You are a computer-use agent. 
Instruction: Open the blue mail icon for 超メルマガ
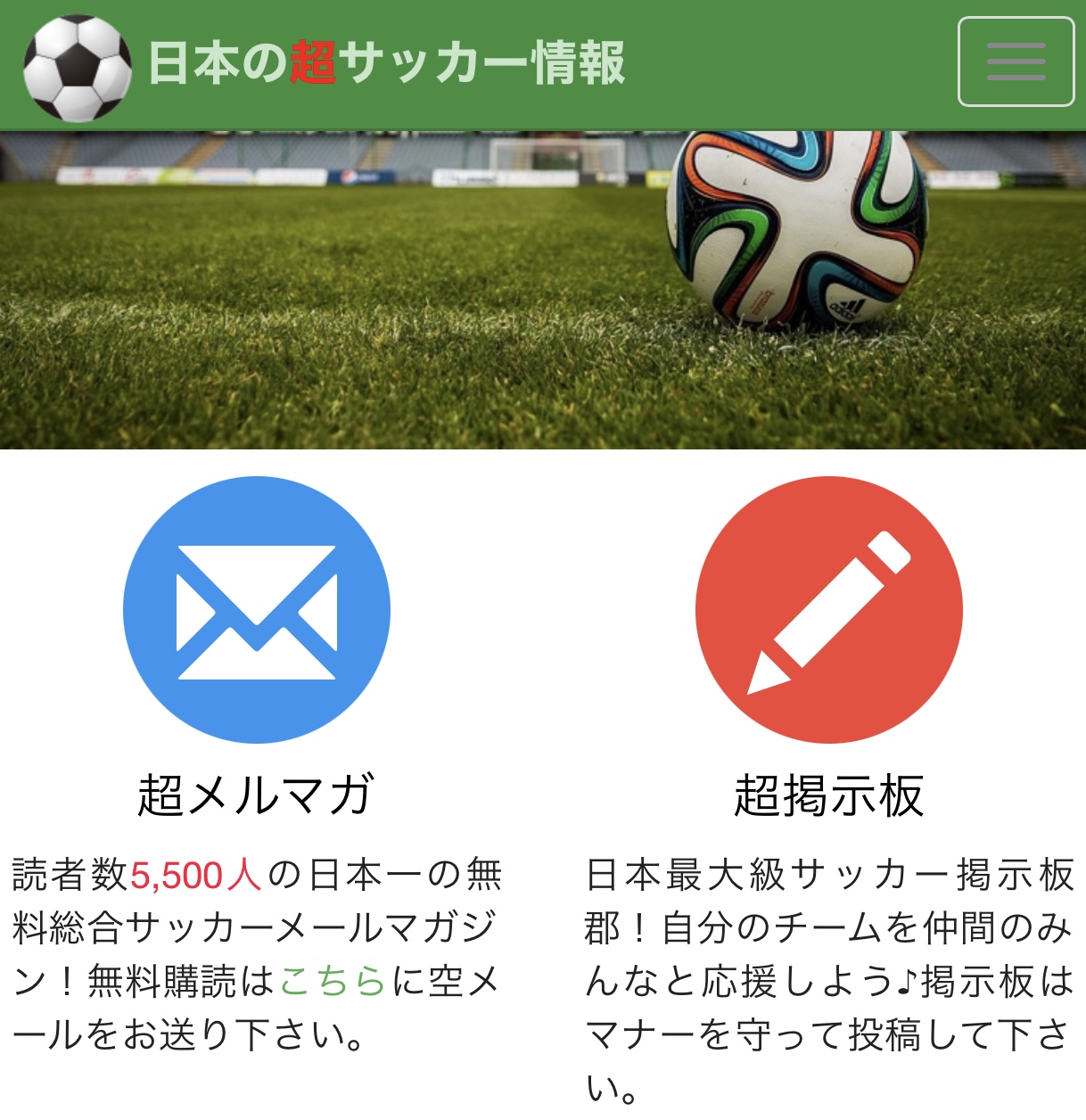point(257,610)
